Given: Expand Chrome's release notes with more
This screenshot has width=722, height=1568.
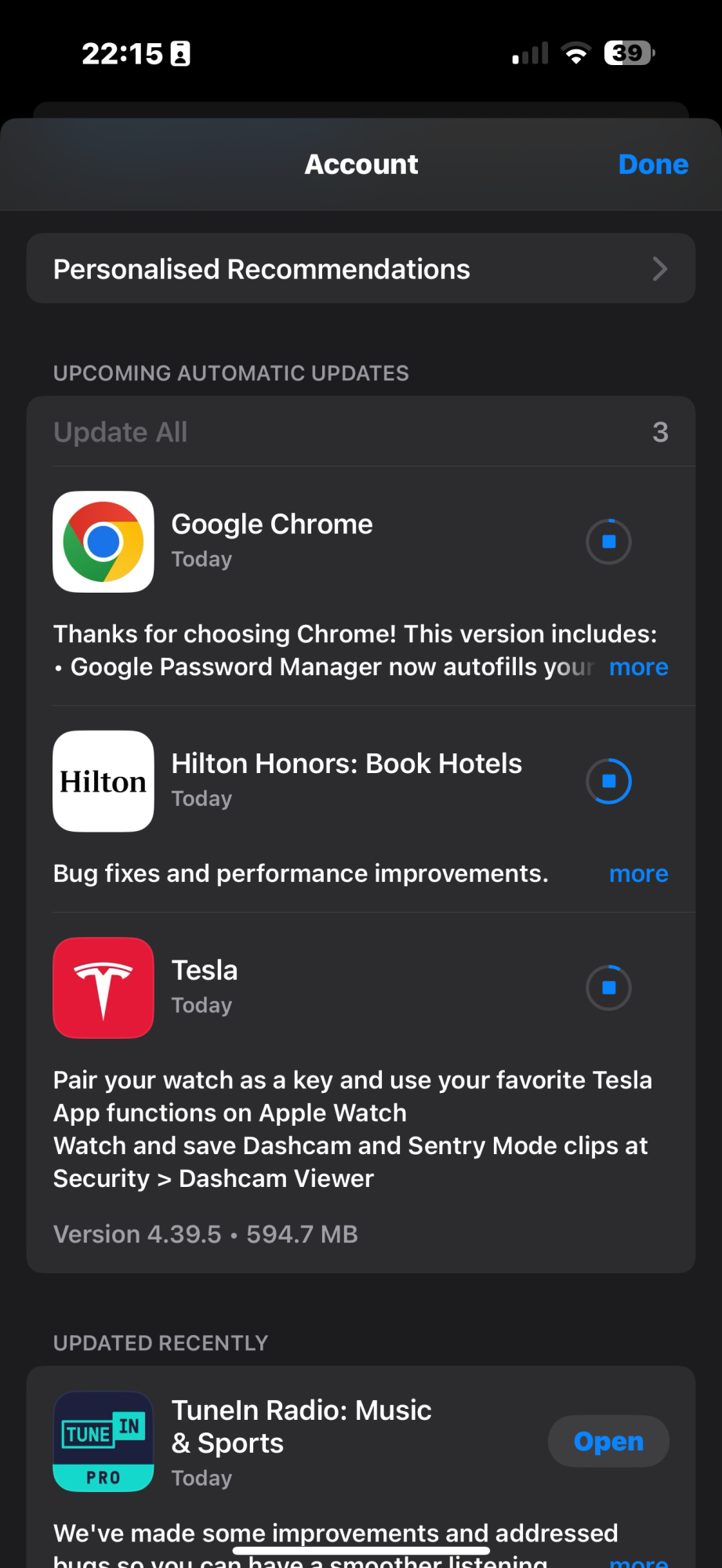Looking at the screenshot, I should pyautogui.click(x=638, y=667).
